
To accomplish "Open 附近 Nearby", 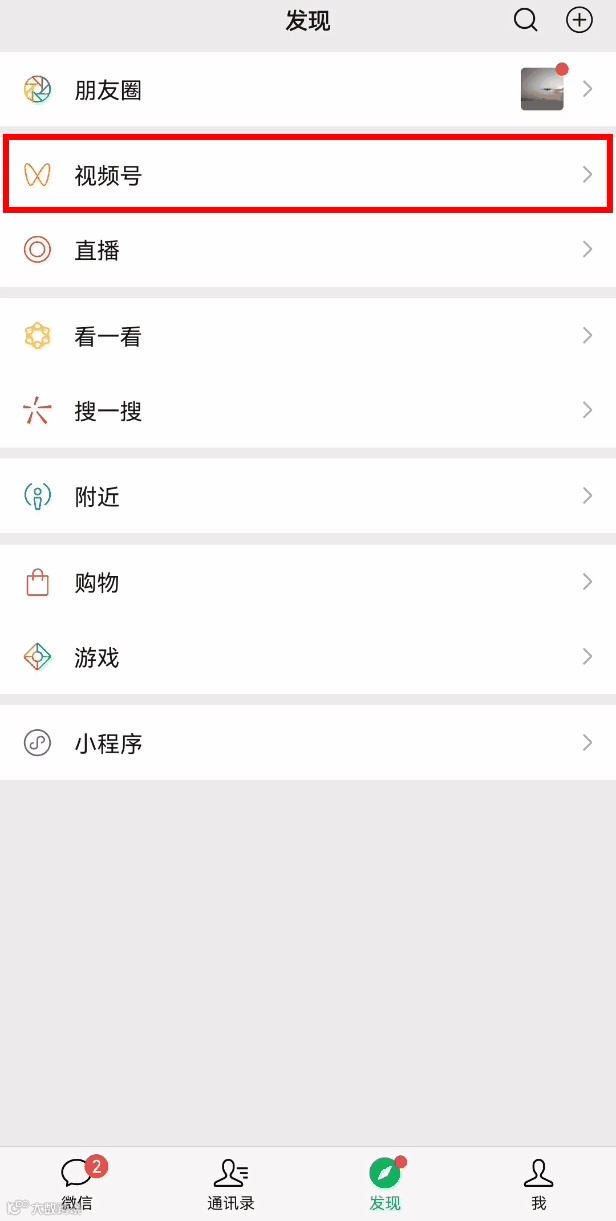I will pos(308,497).
